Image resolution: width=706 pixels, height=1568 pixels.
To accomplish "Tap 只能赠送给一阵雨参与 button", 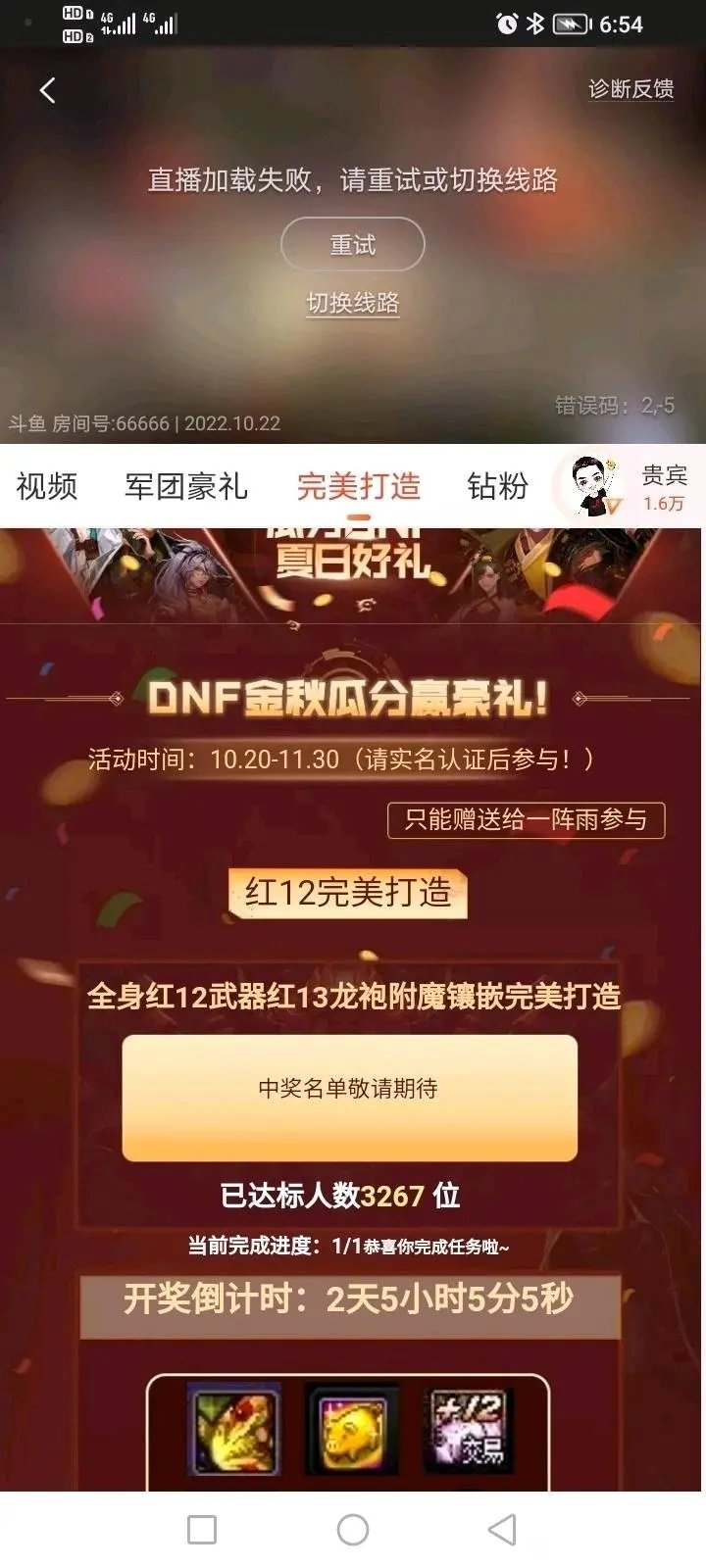I will (527, 820).
